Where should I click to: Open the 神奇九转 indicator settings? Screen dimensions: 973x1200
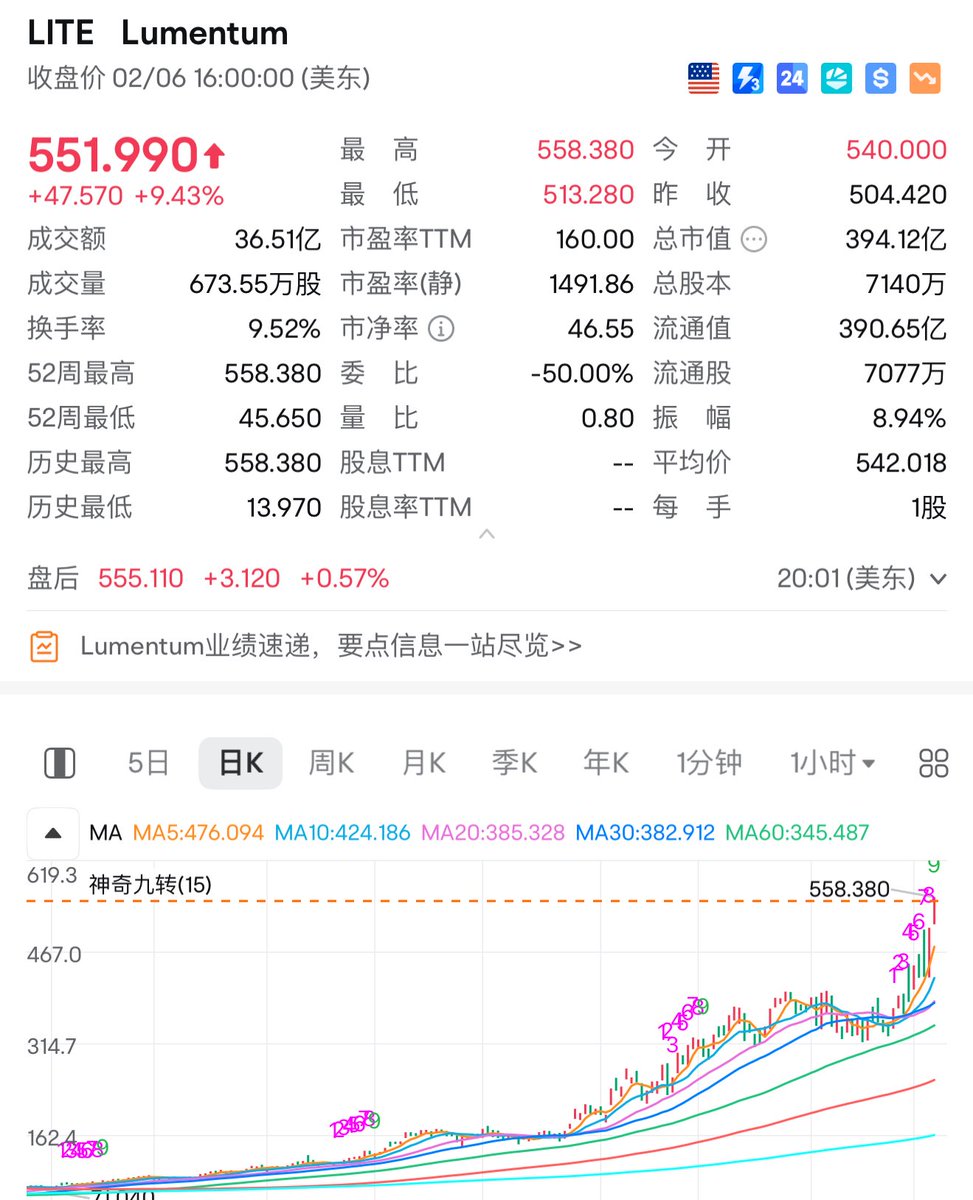(150, 885)
